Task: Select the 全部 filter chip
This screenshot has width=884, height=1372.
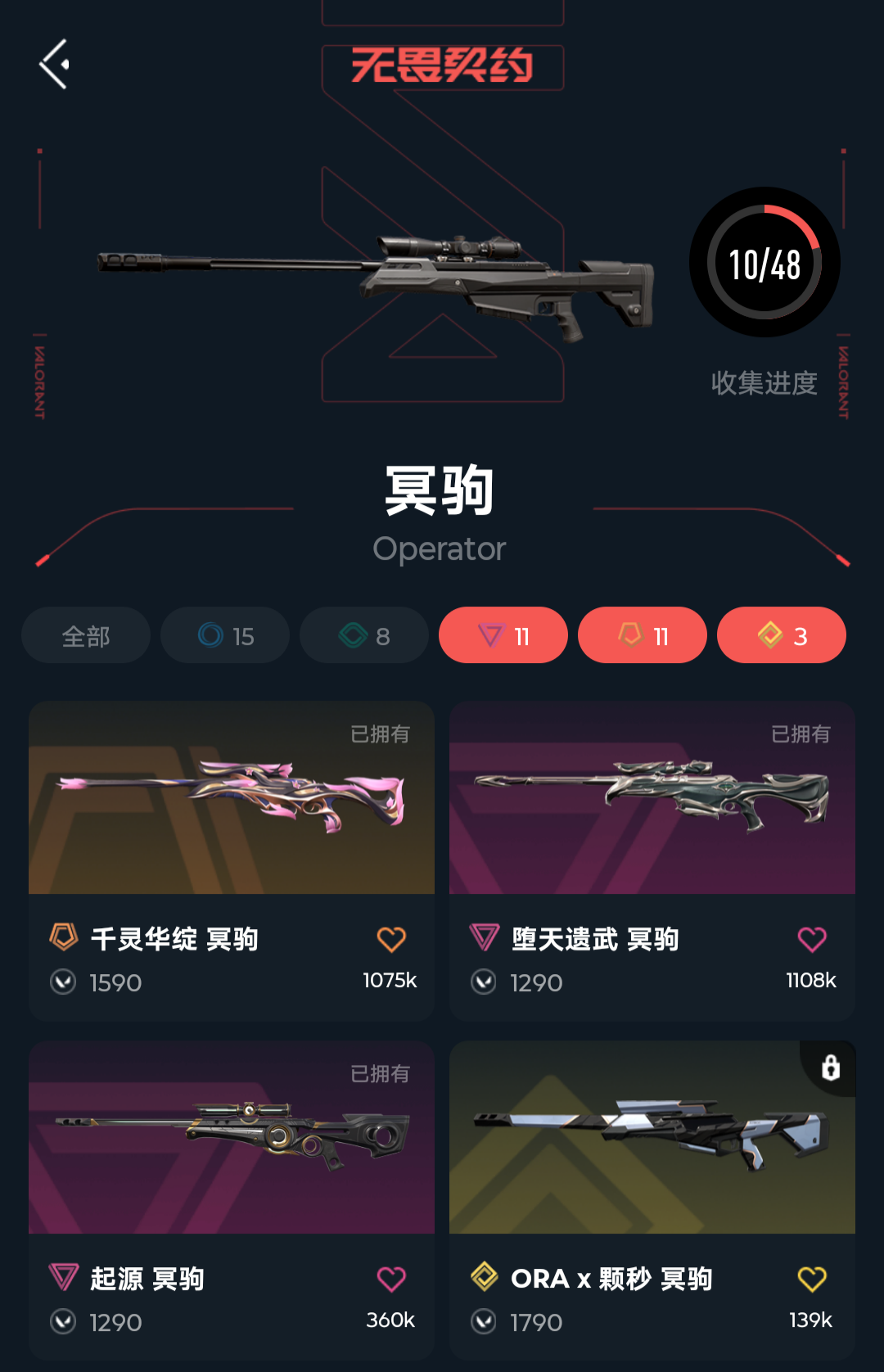Action: [x=86, y=635]
